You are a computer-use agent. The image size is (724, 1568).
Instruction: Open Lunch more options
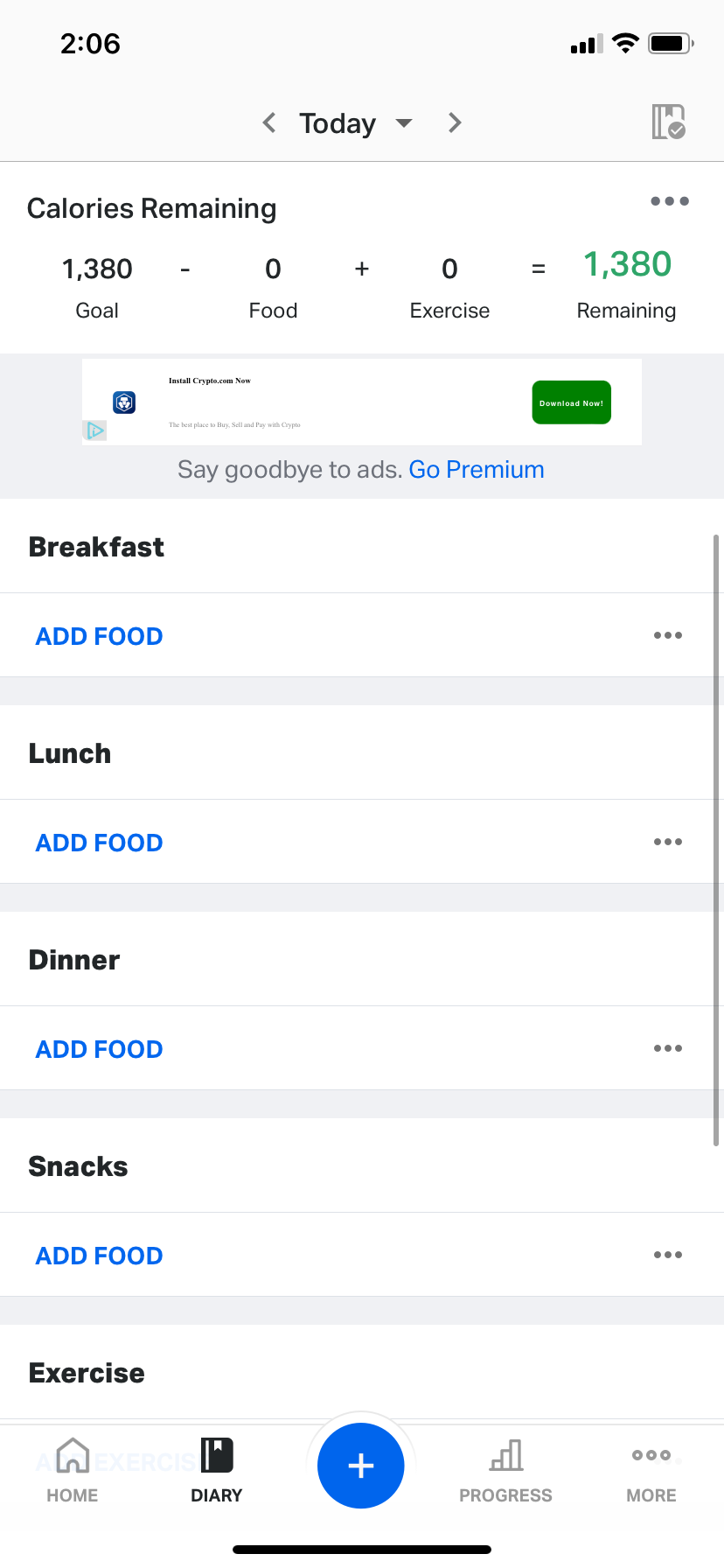(667, 842)
